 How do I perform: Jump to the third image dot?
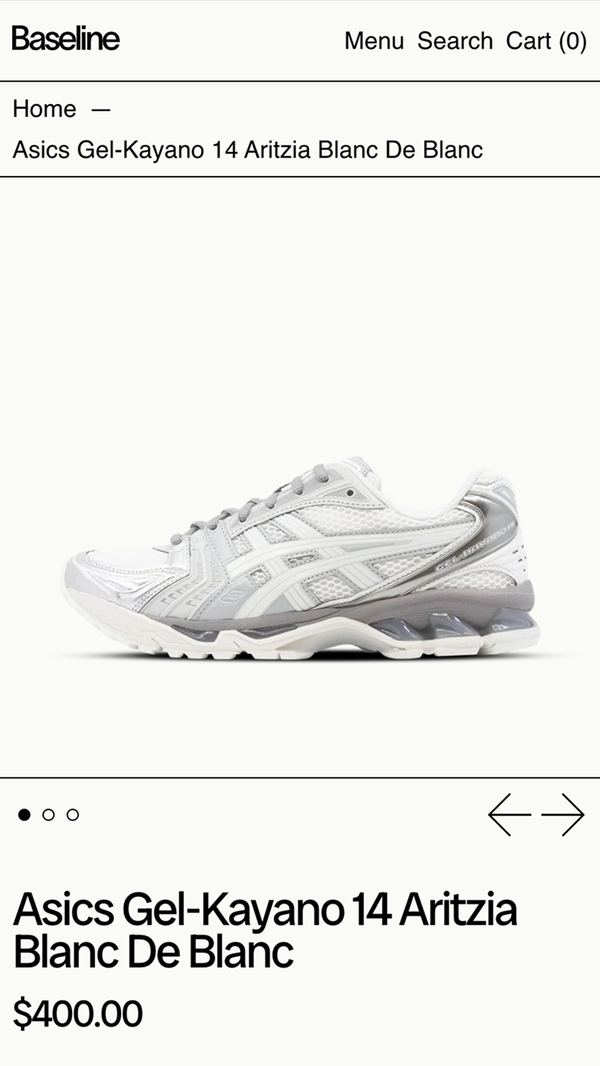click(x=72, y=815)
